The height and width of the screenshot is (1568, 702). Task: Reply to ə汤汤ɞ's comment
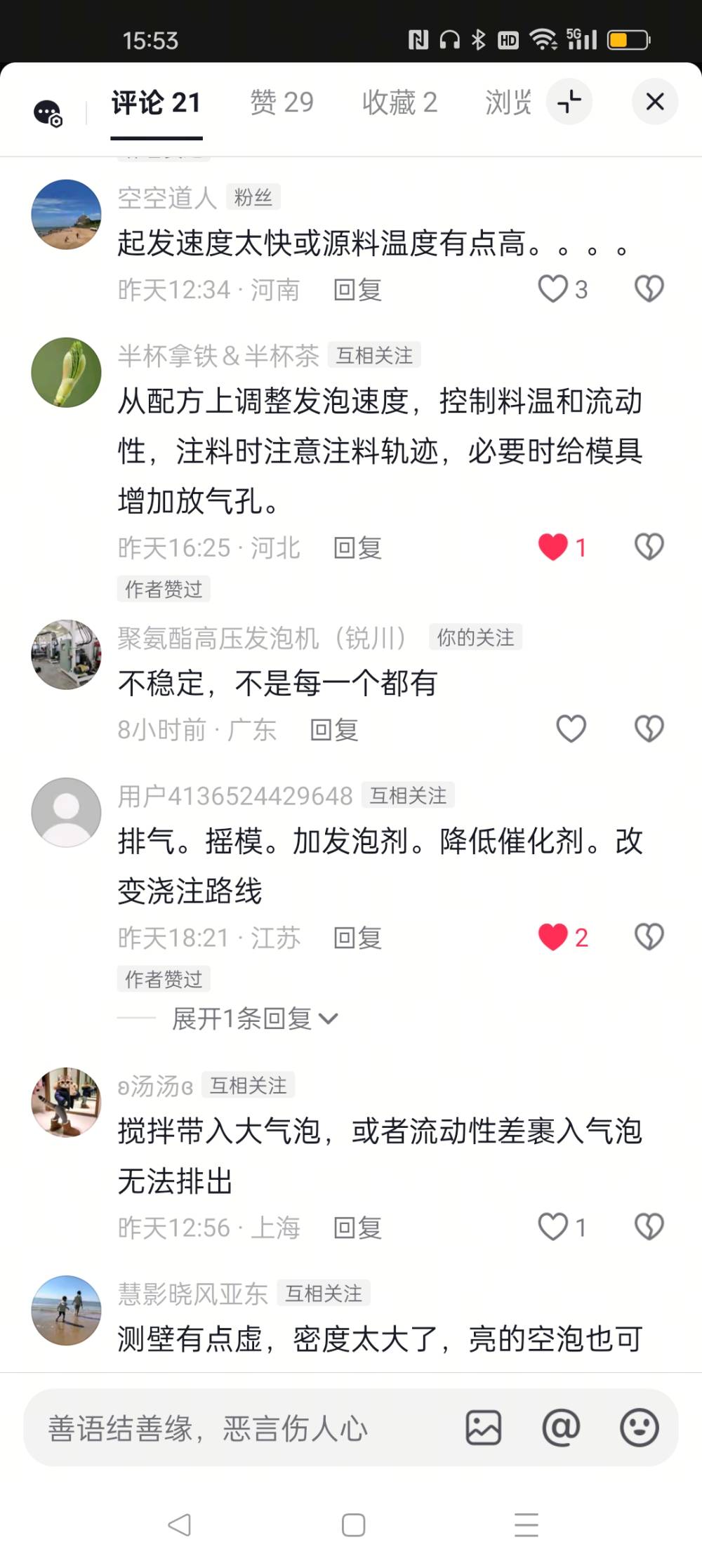(x=357, y=1228)
